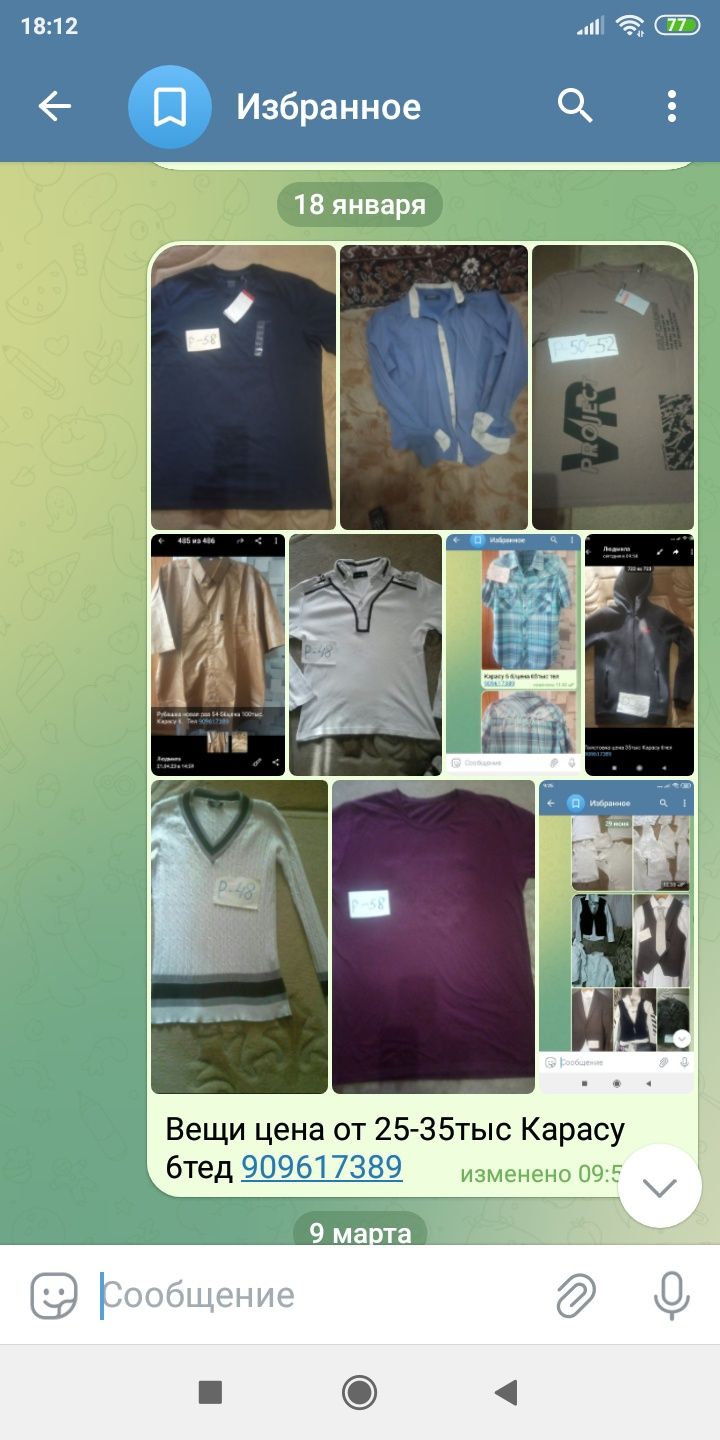Open the tan short-sleeve shirt screenshot

218,655
